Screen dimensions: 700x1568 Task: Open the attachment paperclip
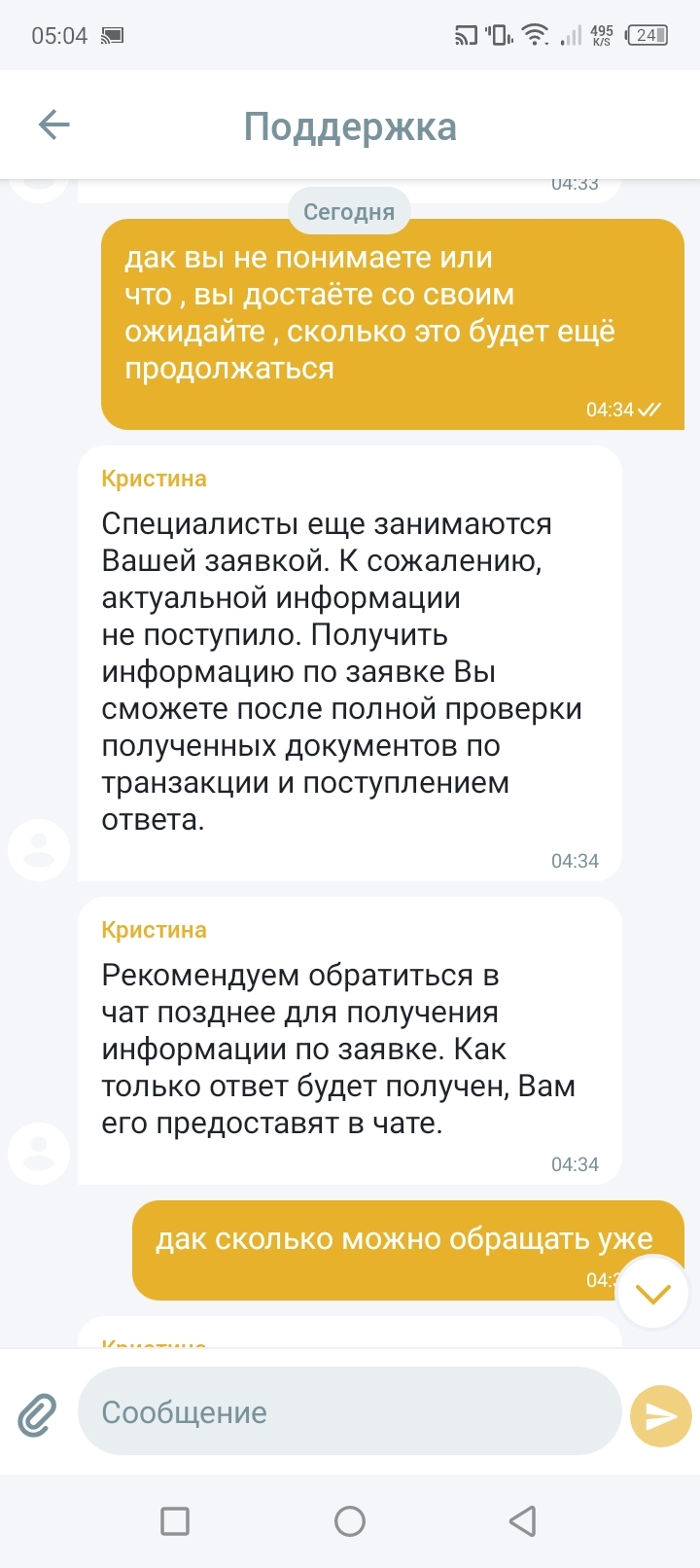coord(37,1414)
